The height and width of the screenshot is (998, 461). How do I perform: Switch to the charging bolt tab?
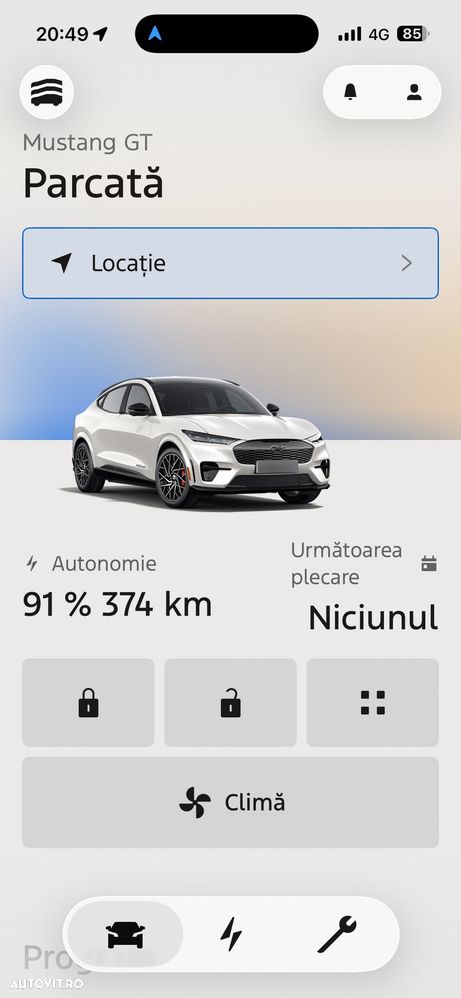230,936
